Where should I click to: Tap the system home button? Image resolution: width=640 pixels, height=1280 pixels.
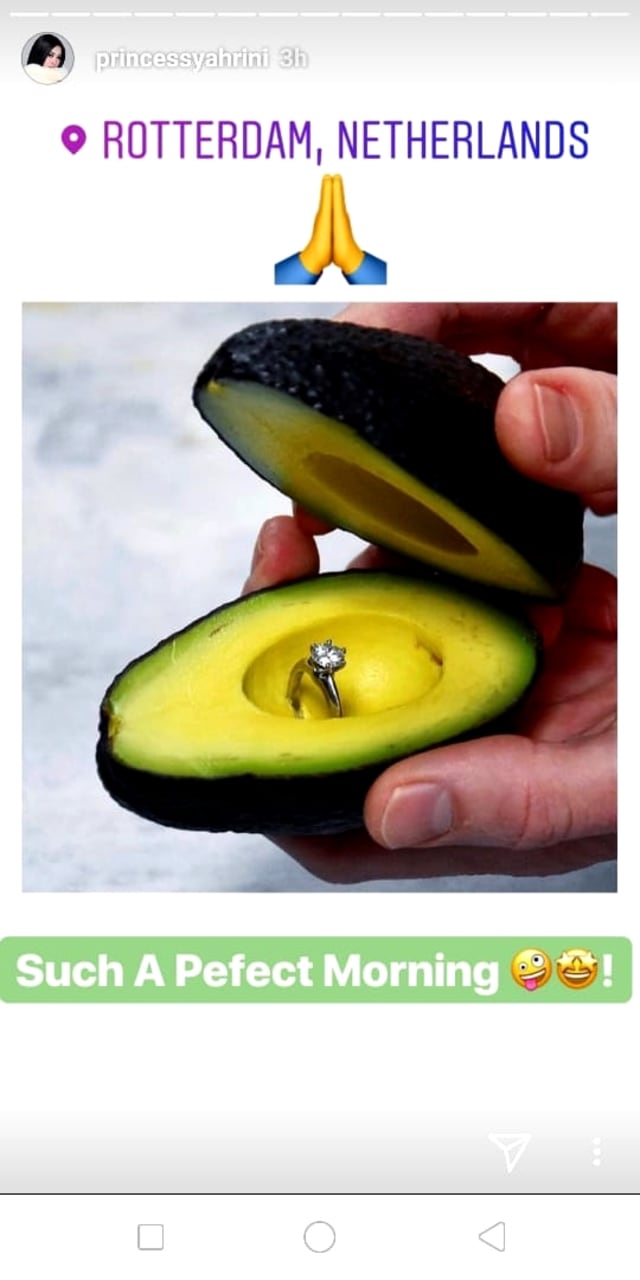tap(320, 1237)
